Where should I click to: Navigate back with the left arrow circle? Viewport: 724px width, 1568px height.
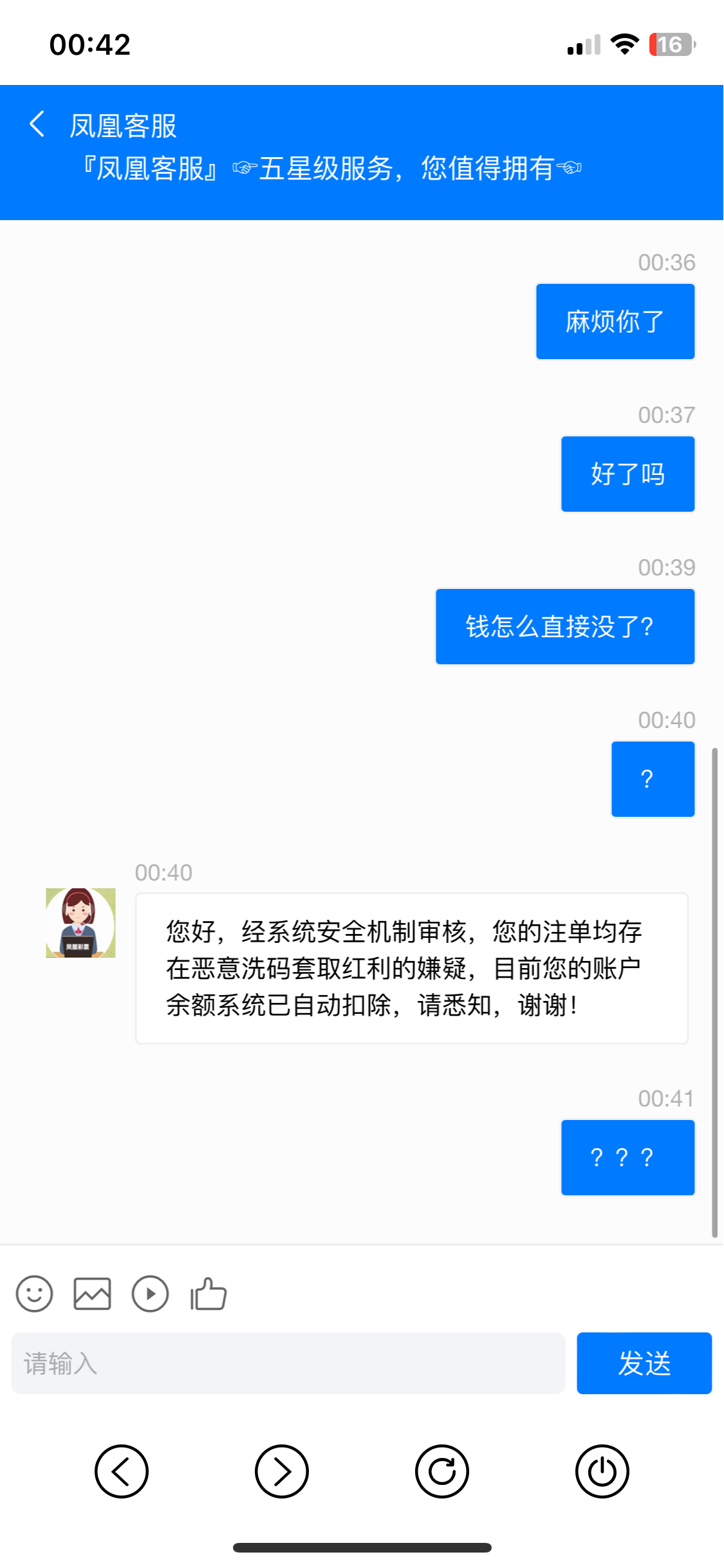coord(122,1471)
